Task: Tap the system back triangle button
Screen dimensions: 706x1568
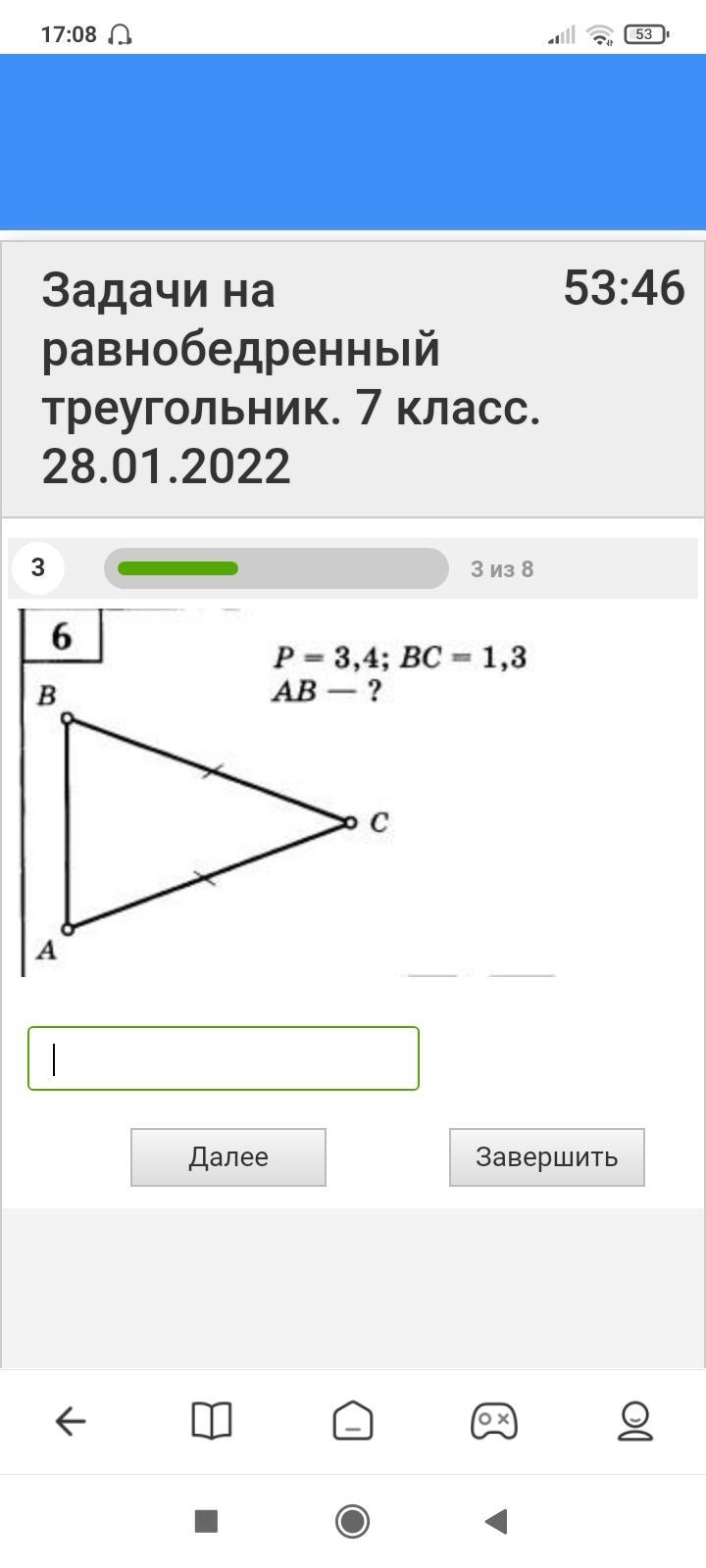Action: pos(496,1521)
